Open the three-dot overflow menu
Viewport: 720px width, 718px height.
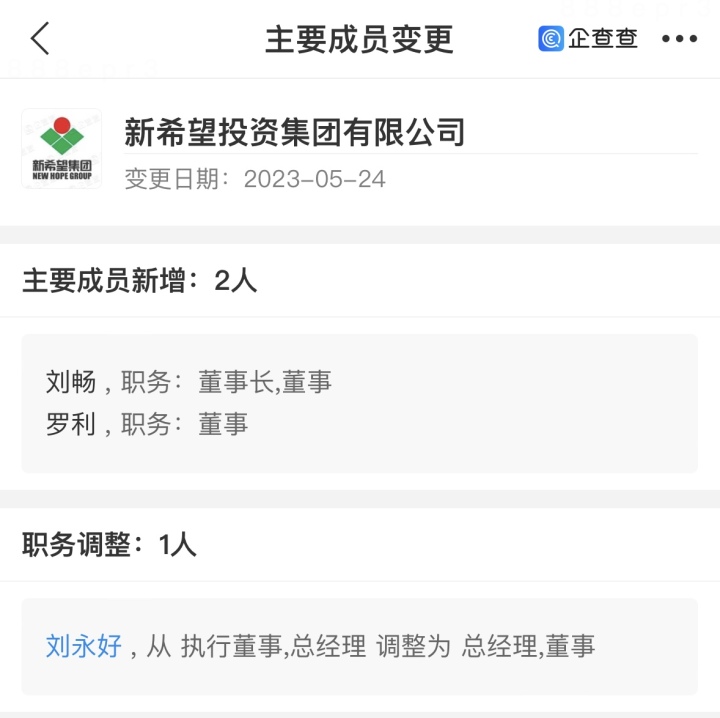(x=679, y=39)
